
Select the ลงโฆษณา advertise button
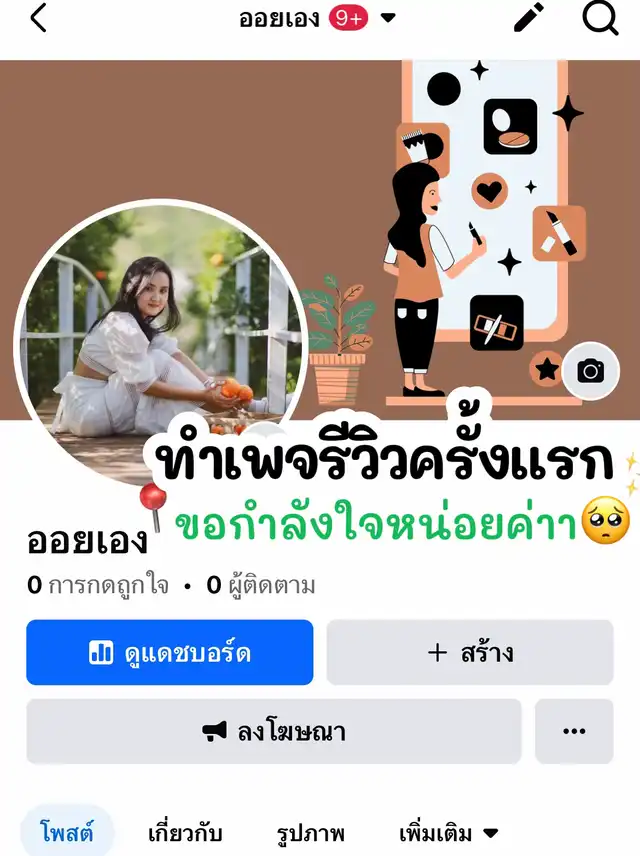click(274, 732)
